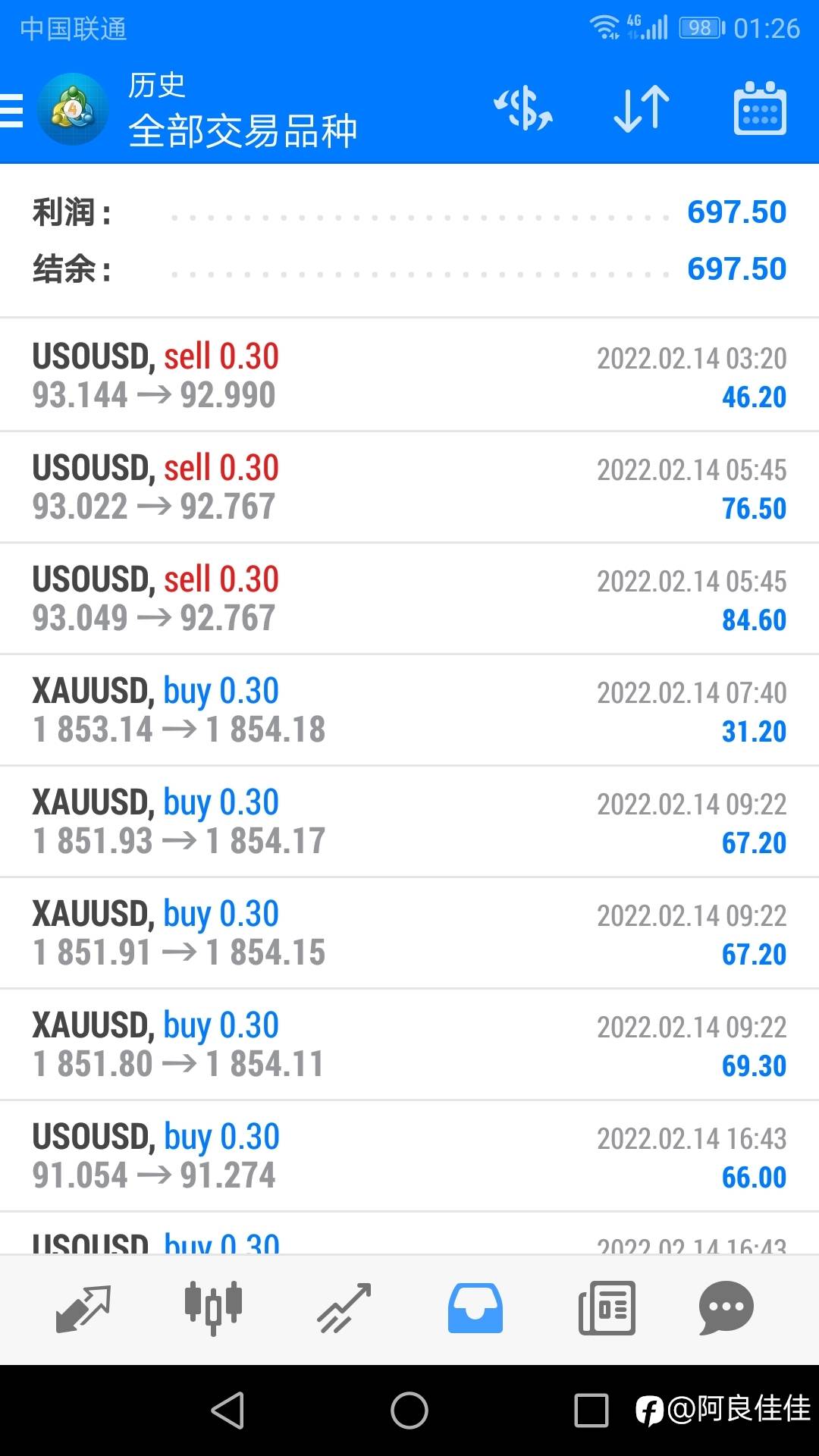Open the USOUSD sell trade with profit 76.50
Screen dimensions: 819x1456
pyautogui.click(x=409, y=487)
